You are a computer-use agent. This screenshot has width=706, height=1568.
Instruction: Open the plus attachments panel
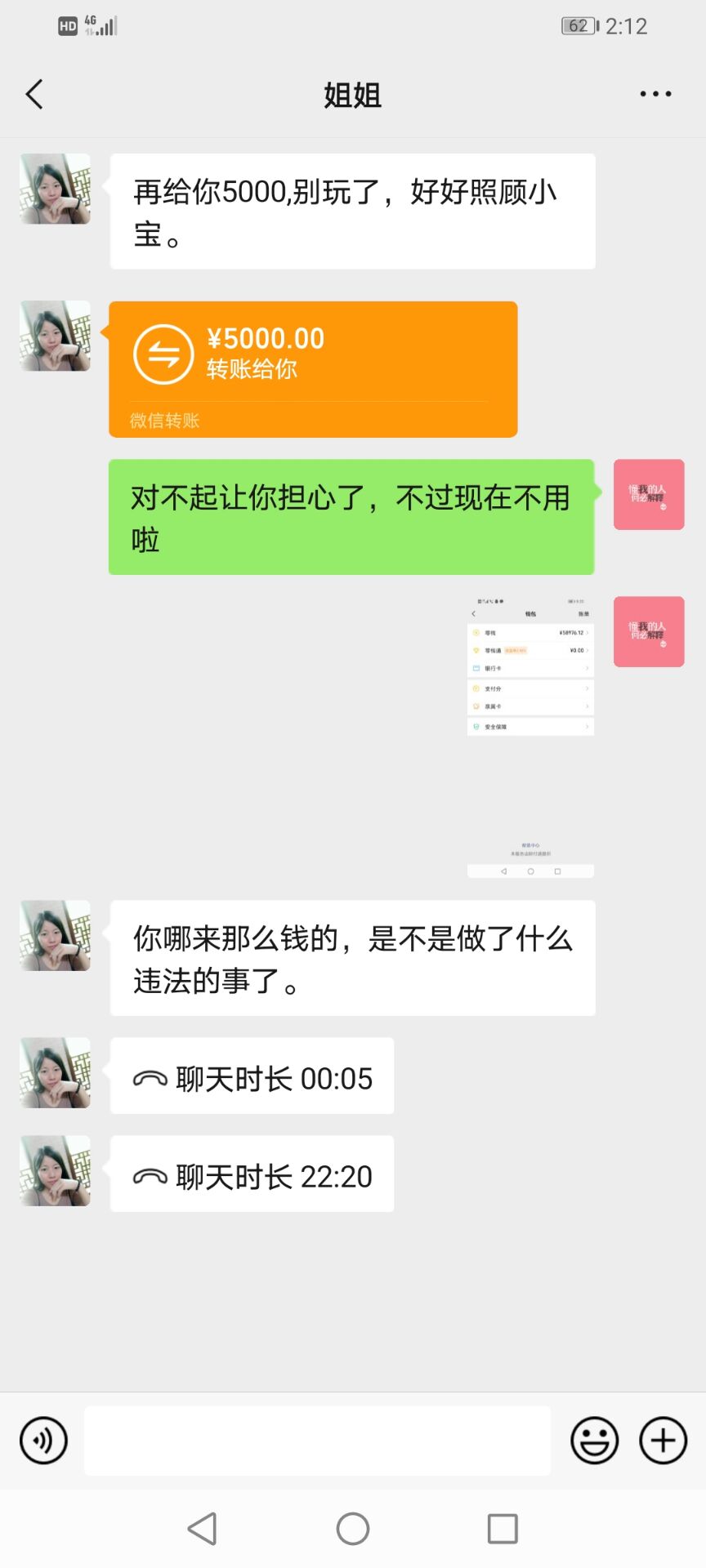point(663,1441)
